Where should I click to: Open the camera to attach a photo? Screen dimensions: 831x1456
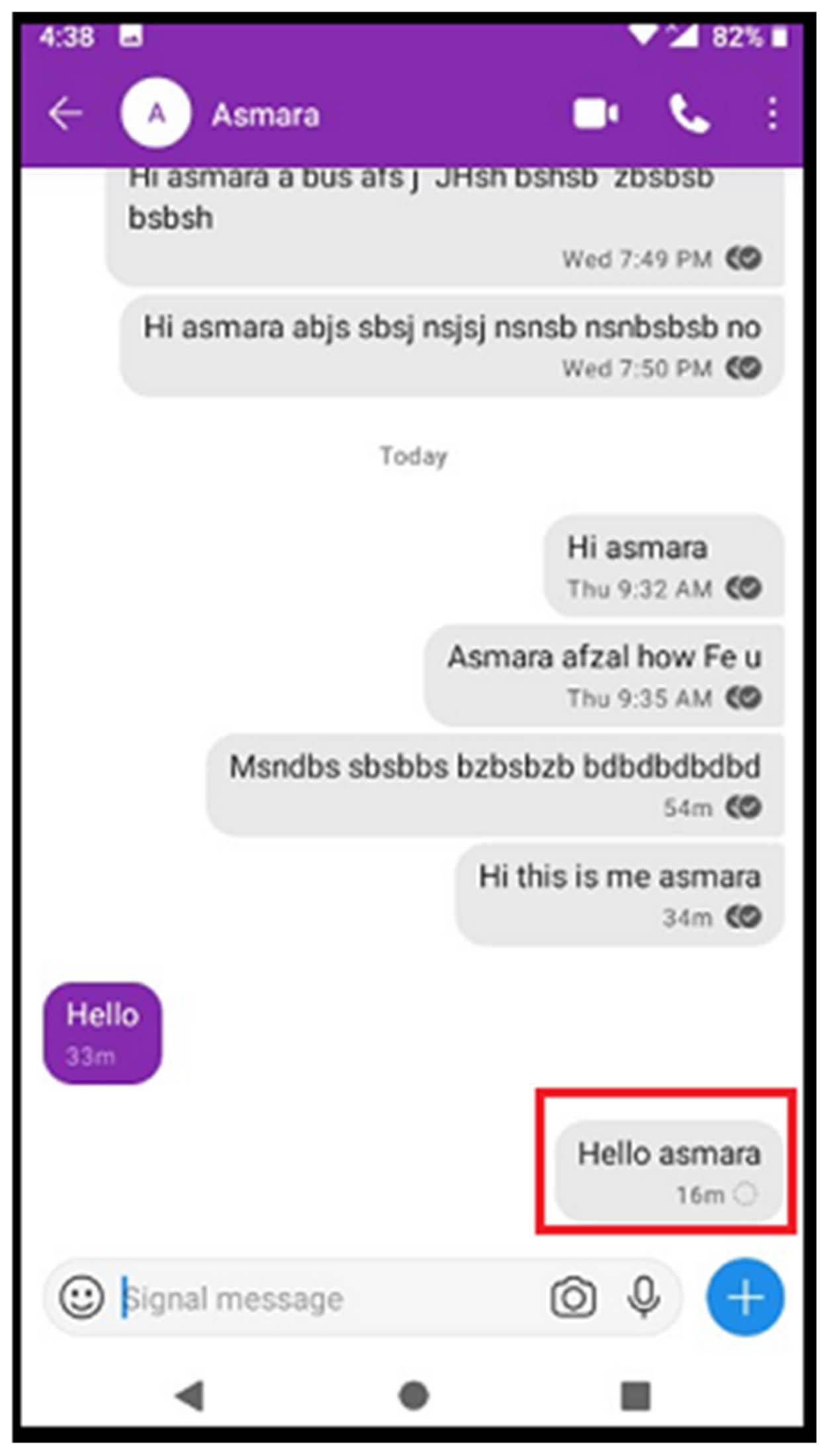(x=573, y=1298)
